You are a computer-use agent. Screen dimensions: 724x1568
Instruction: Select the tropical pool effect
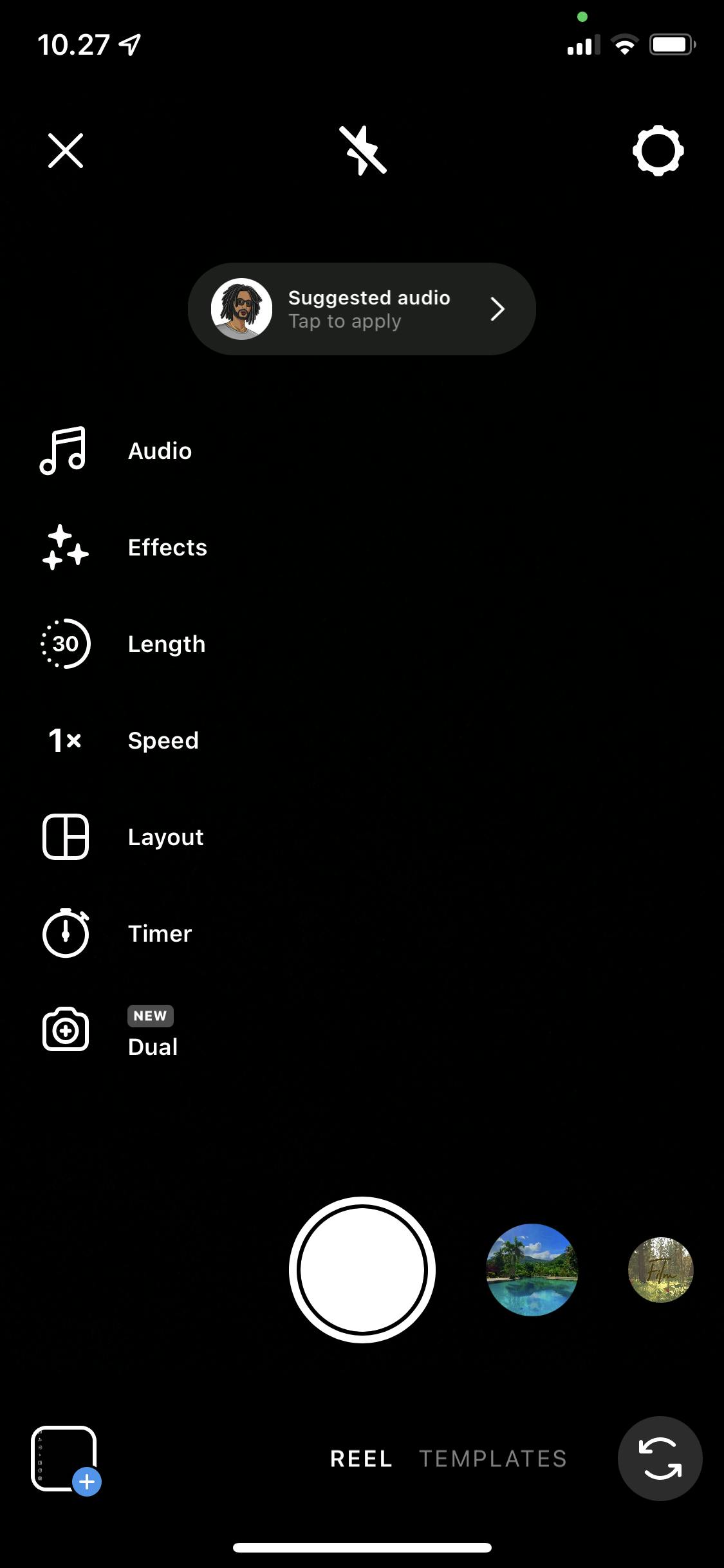coord(532,1269)
